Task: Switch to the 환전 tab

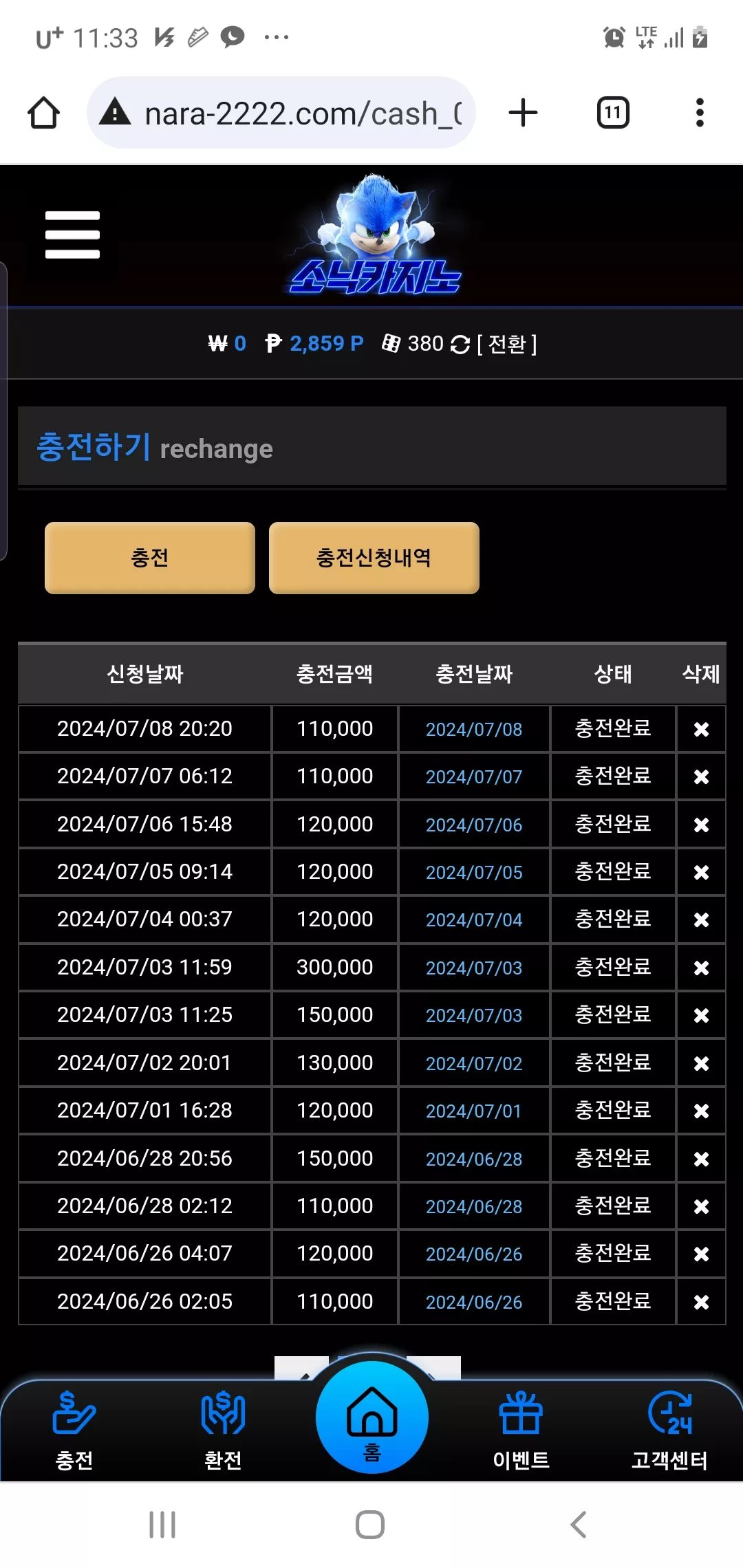Action: pyautogui.click(x=223, y=1429)
